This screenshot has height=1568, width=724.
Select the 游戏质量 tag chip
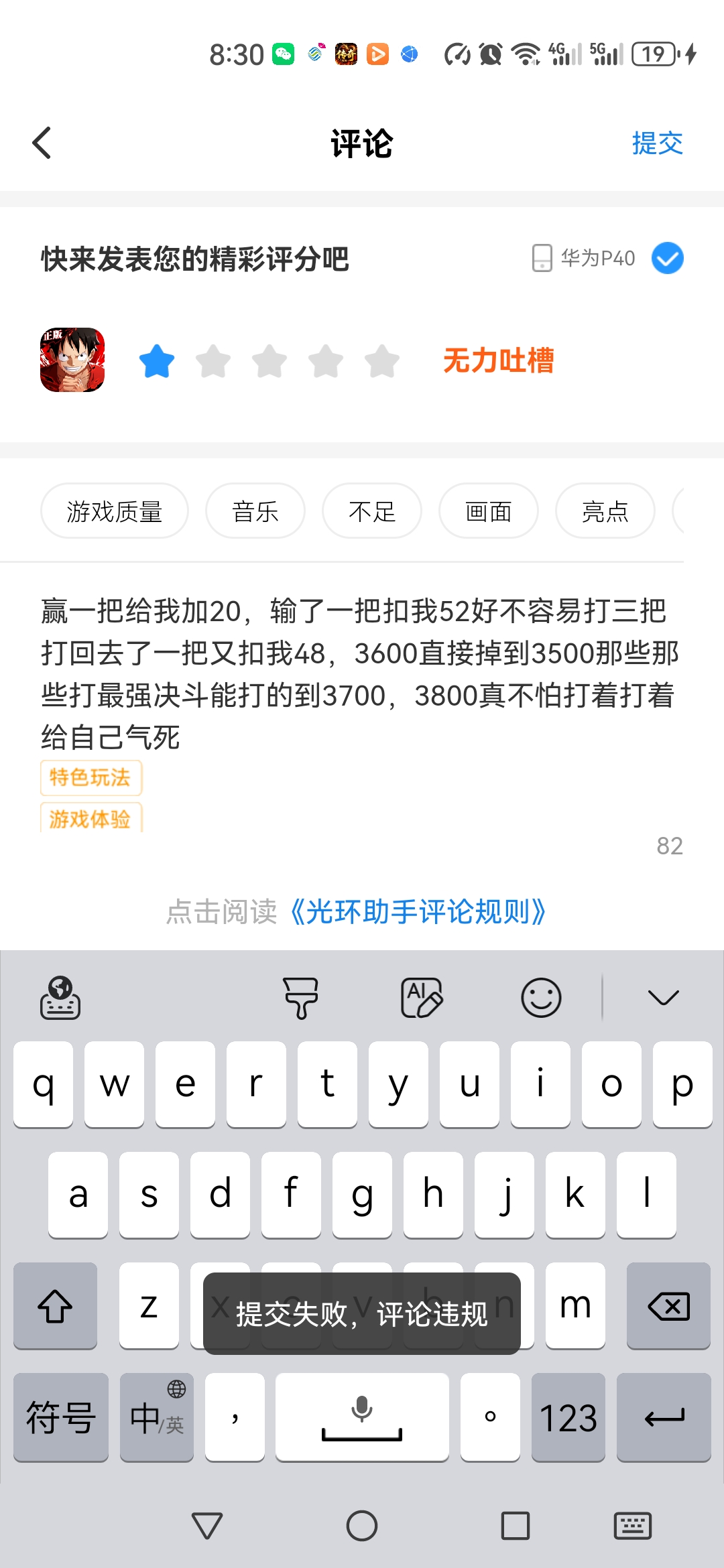(115, 511)
